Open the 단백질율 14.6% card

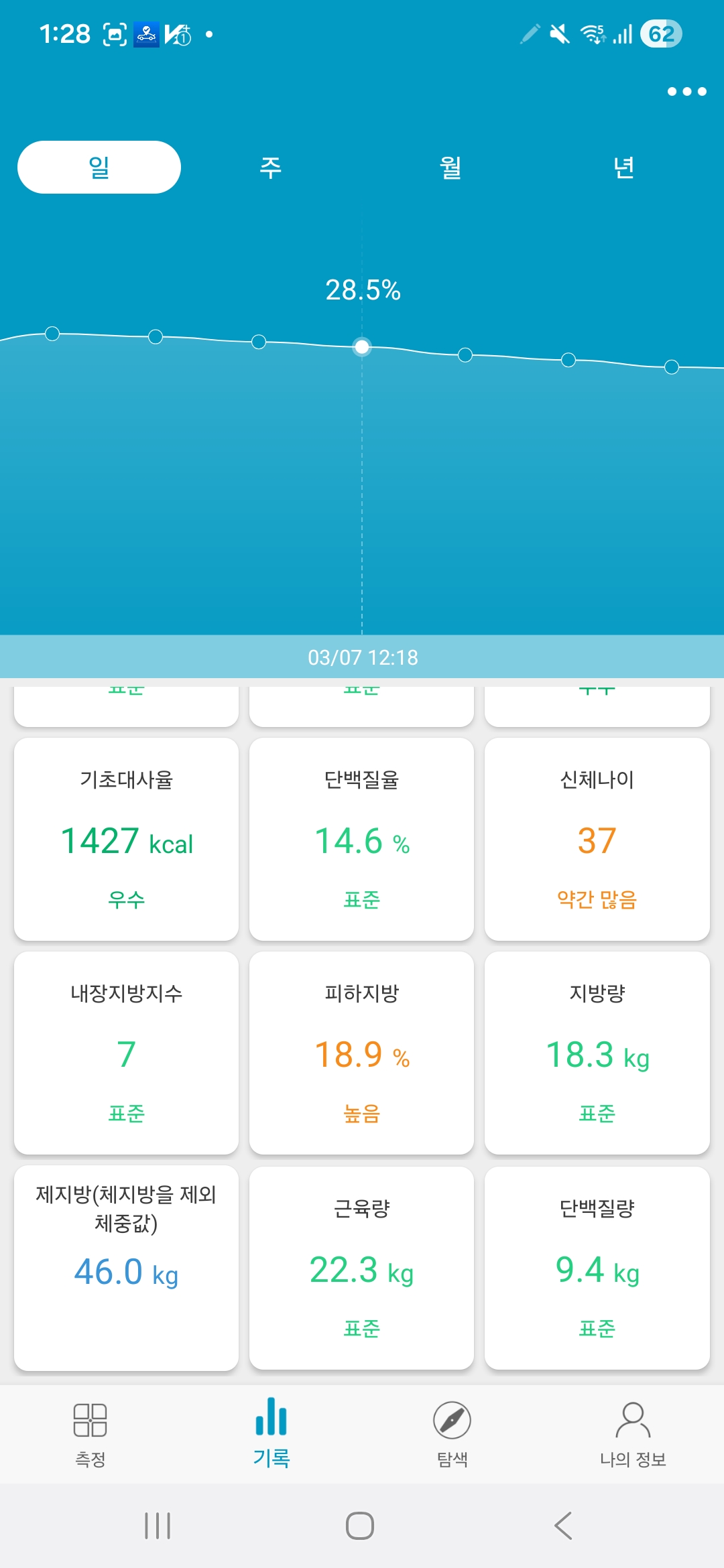[361, 839]
